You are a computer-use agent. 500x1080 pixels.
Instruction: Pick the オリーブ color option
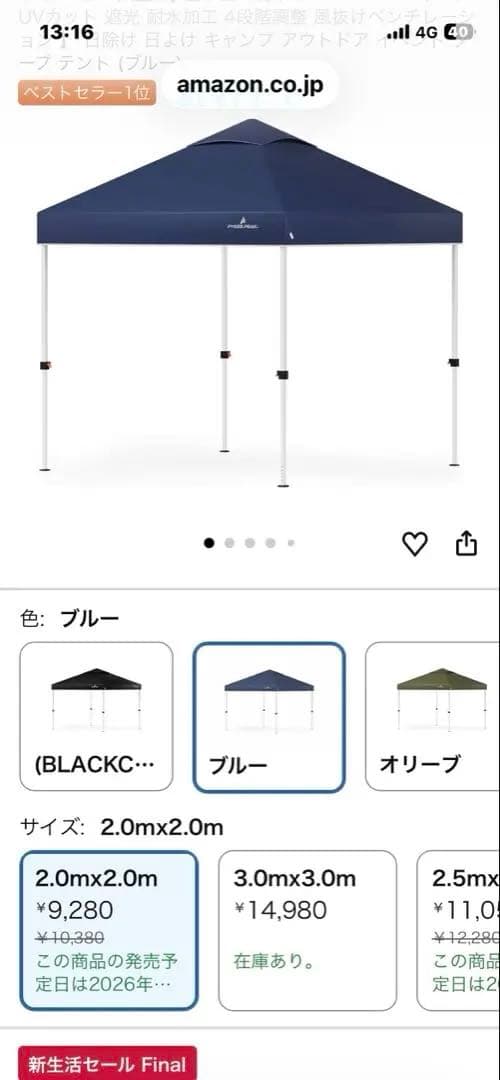433,716
